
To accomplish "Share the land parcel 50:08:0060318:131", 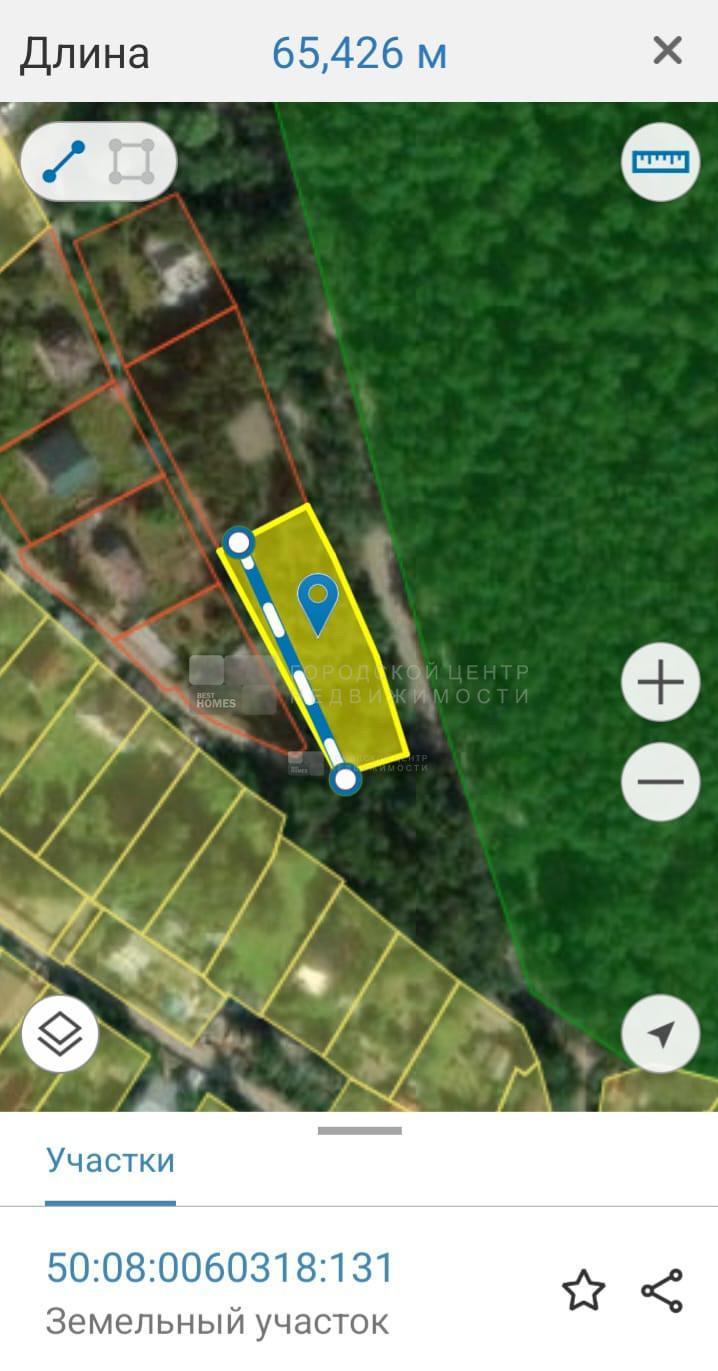I will [662, 1291].
